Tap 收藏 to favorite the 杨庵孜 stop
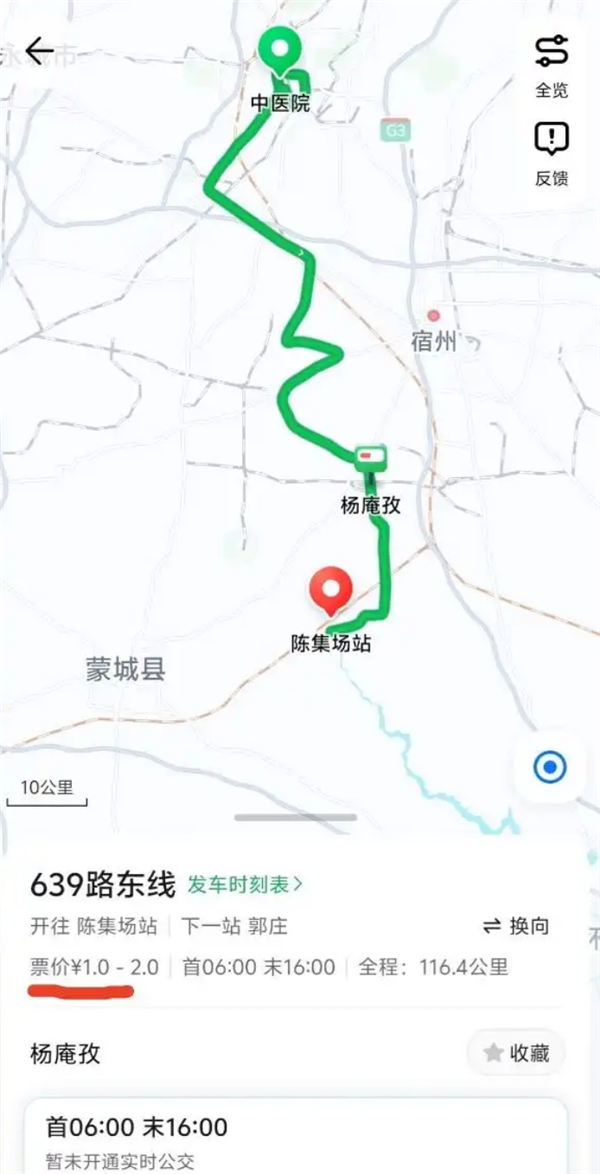This screenshot has height=1174, width=600. click(516, 1052)
